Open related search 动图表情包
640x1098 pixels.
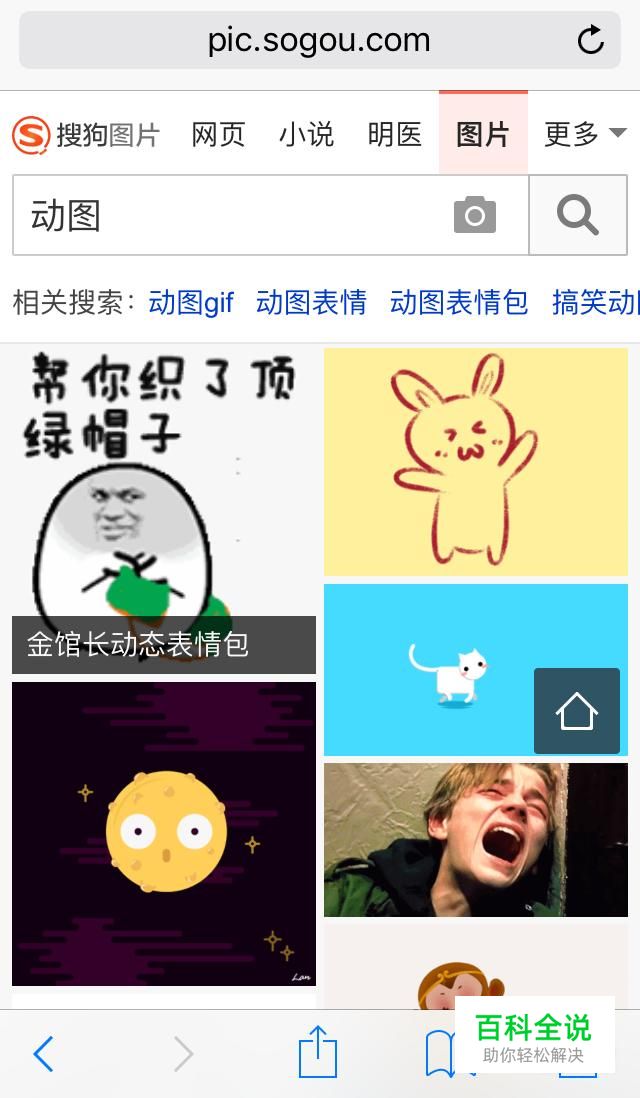click(x=459, y=302)
